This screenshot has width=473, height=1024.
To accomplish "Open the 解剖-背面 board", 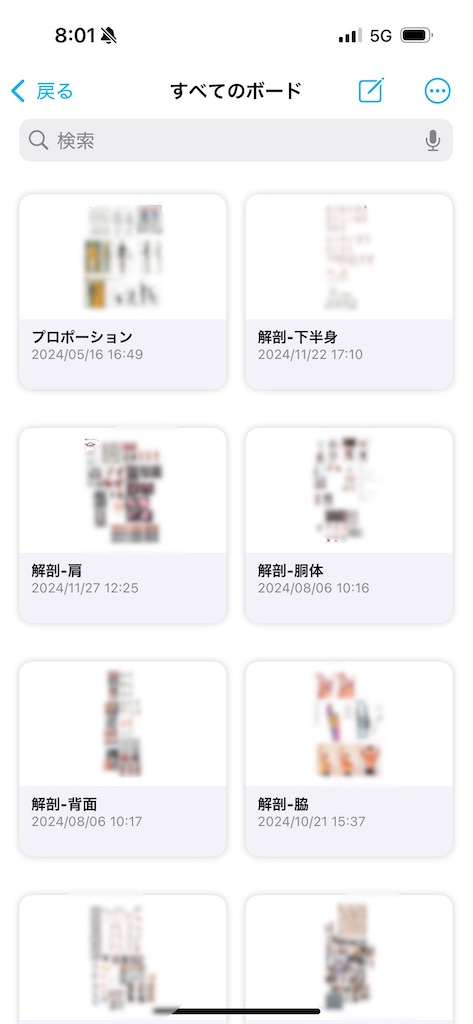I will [x=123, y=759].
